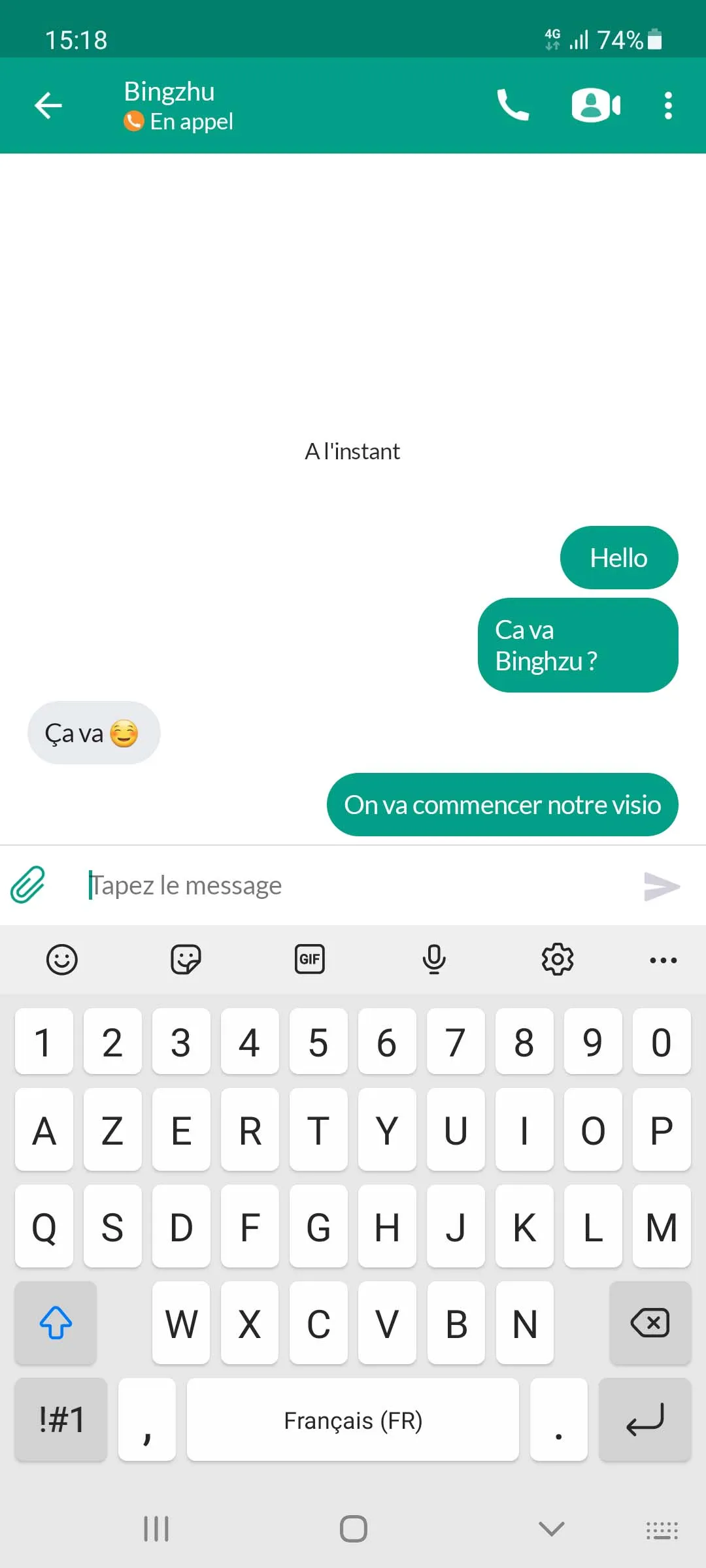This screenshot has width=706, height=1568.
Task: Send the message with the arrow icon
Action: click(x=662, y=886)
